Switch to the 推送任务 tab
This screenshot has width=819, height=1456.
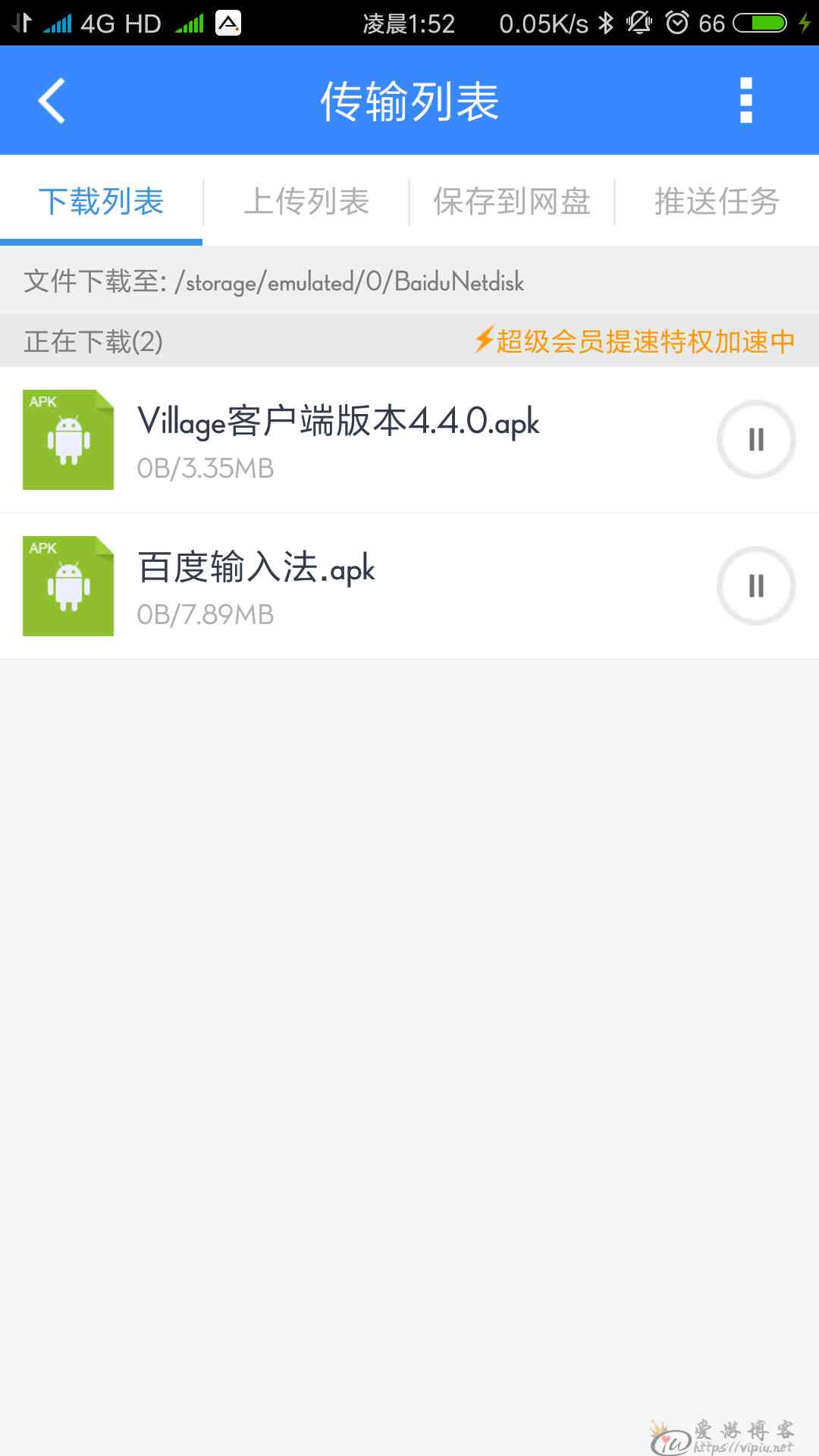tap(717, 201)
